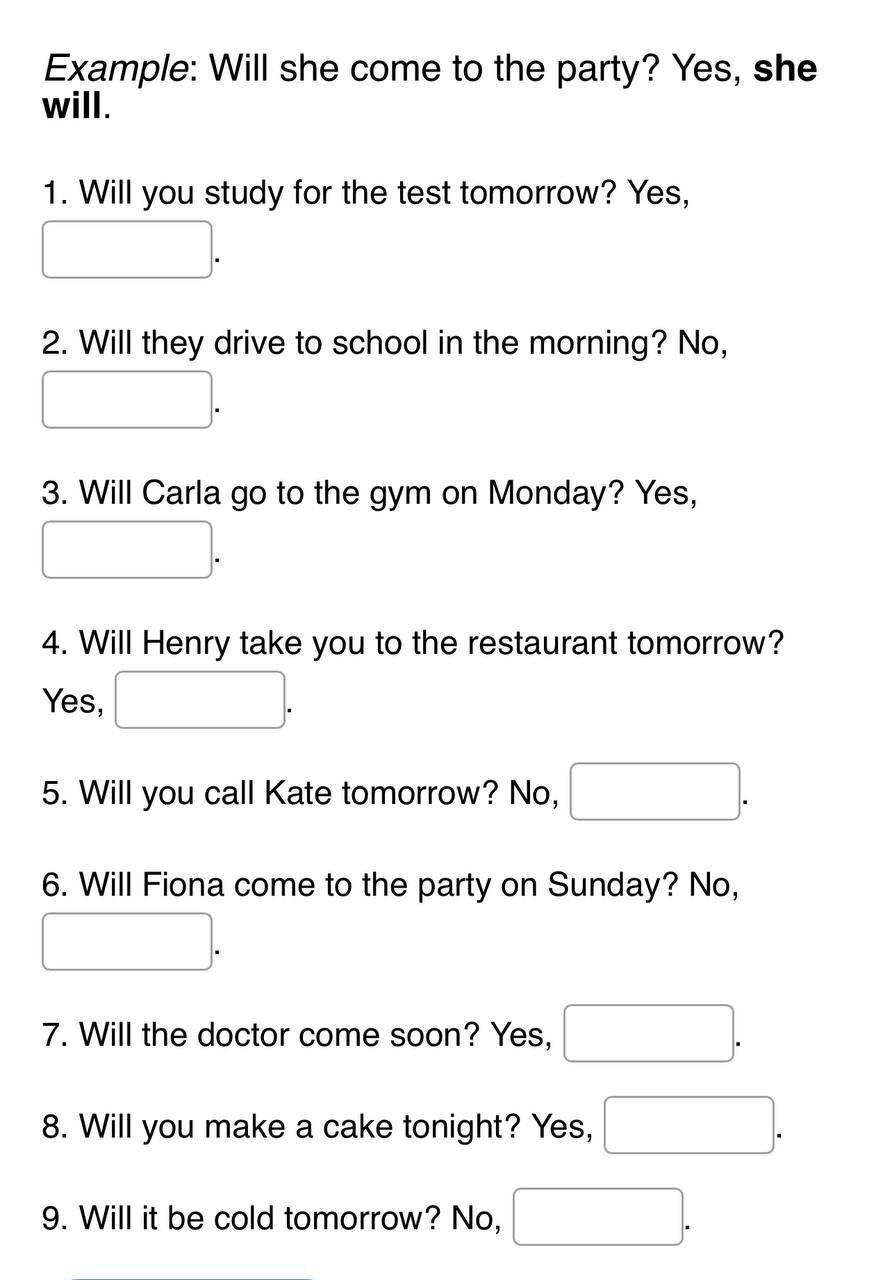Image resolution: width=892 pixels, height=1280 pixels.
Task: Focus the blank for the doctor question
Action: (649, 1034)
